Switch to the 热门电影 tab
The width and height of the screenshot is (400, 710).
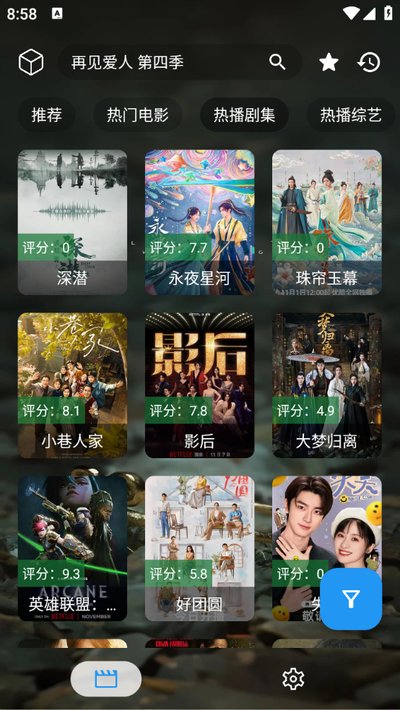[138, 115]
